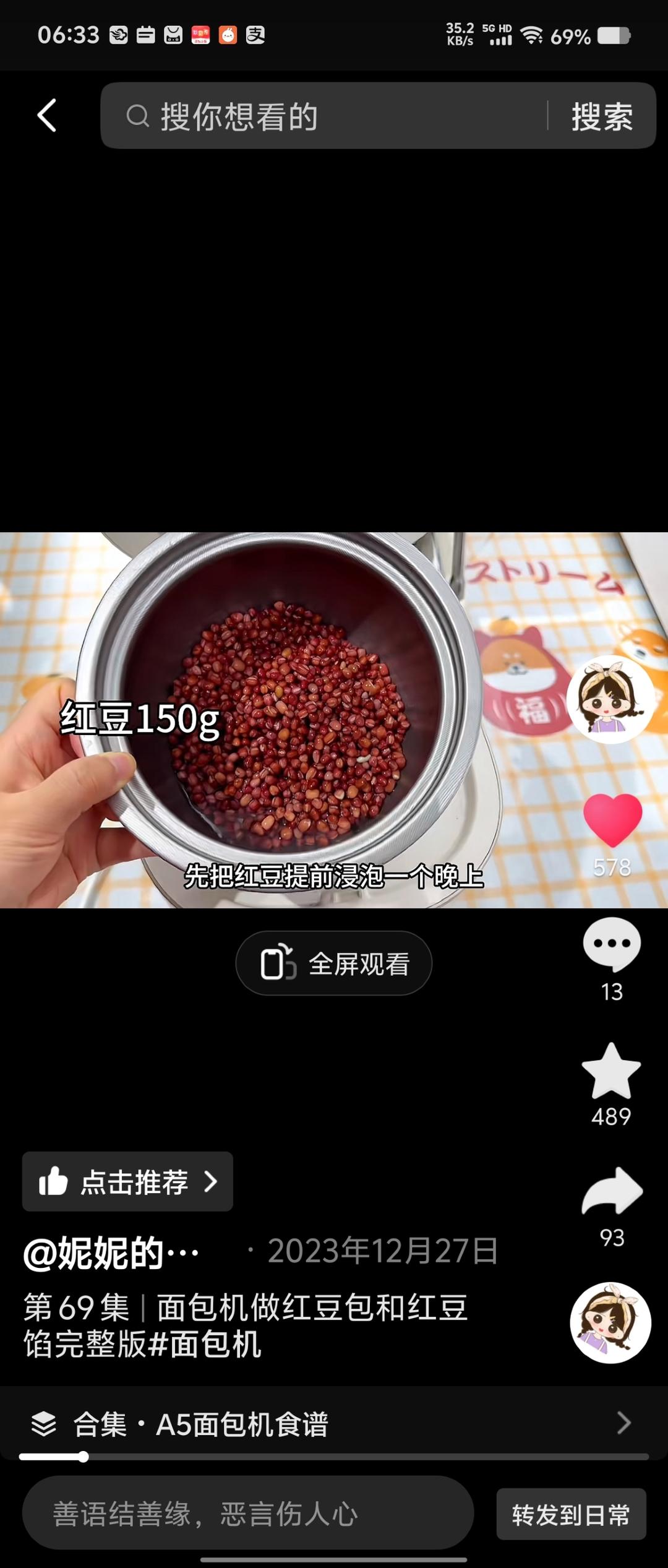This screenshot has width=668, height=1568.
Task: Tap the 点击推荐 recommend button
Action: tap(127, 1181)
